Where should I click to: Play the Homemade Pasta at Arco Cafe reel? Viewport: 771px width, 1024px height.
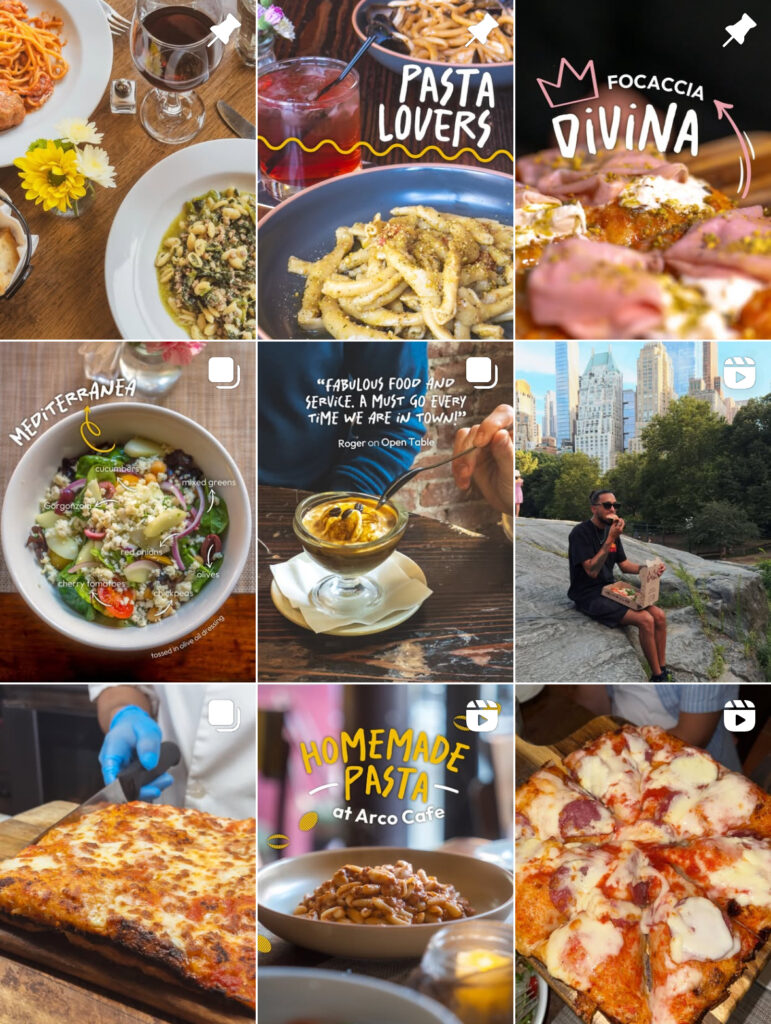385,854
